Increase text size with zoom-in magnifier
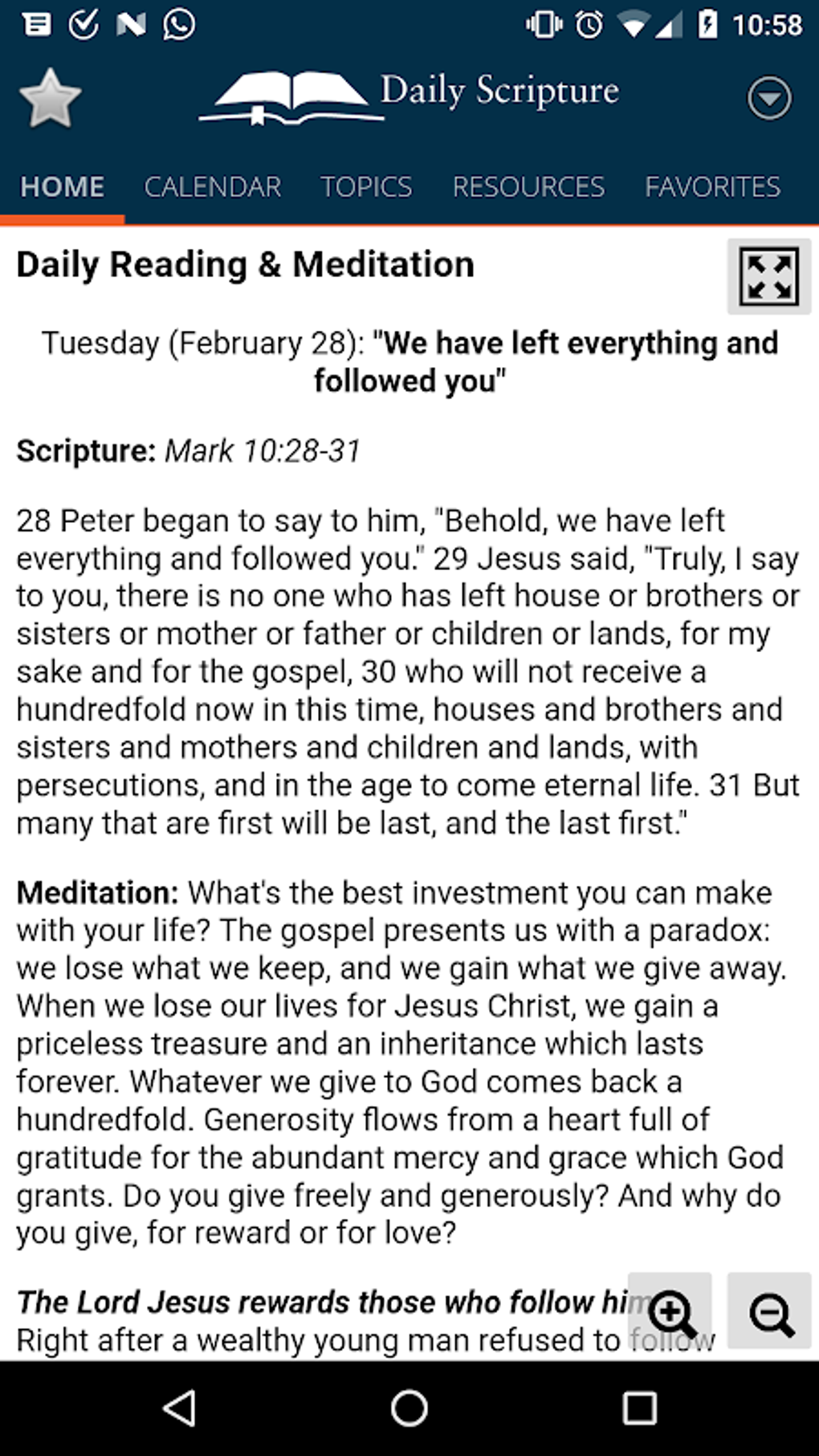The height and width of the screenshot is (1456, 819). (x=670, y=1311)
